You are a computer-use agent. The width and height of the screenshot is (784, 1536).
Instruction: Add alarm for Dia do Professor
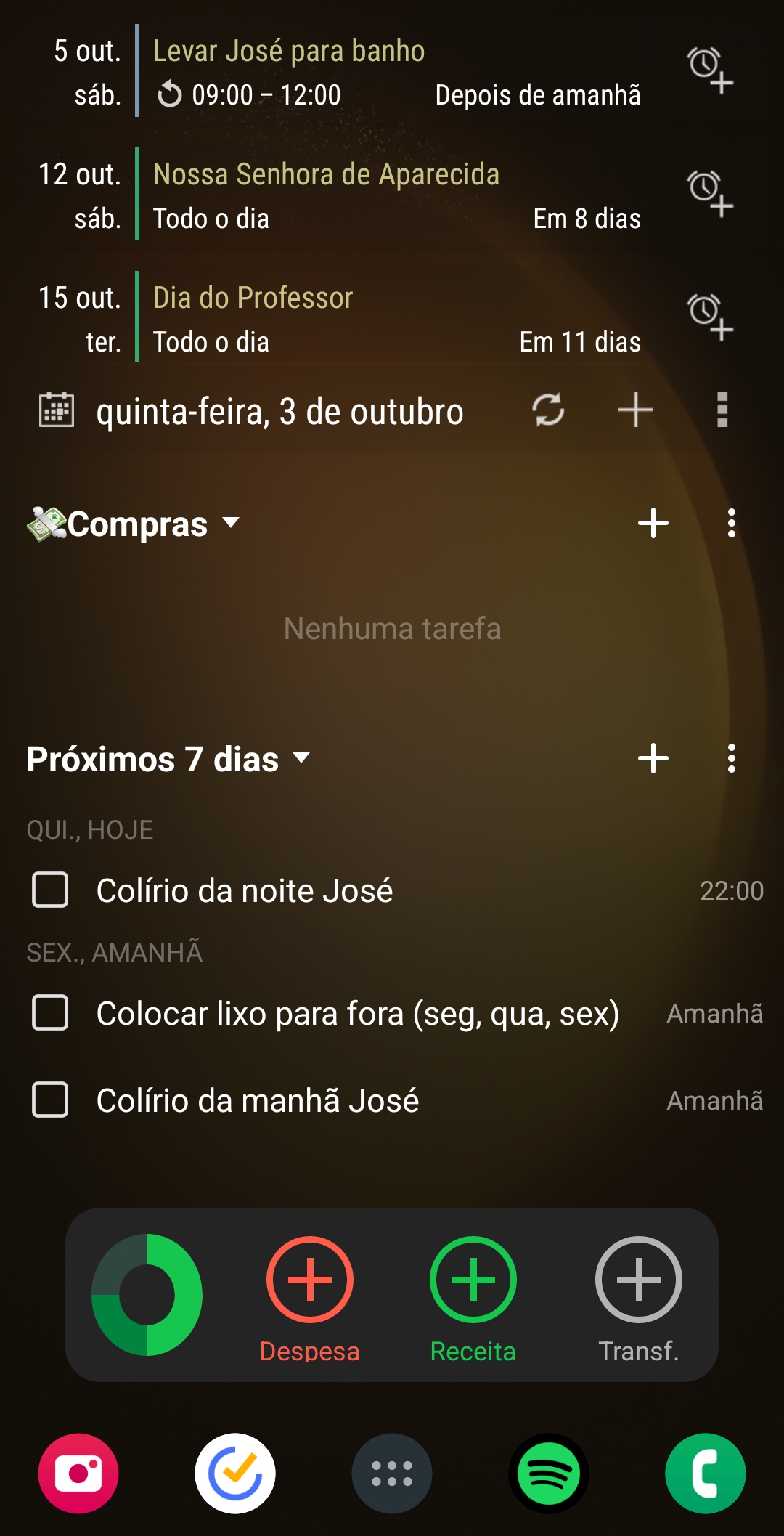click(710, 317)
